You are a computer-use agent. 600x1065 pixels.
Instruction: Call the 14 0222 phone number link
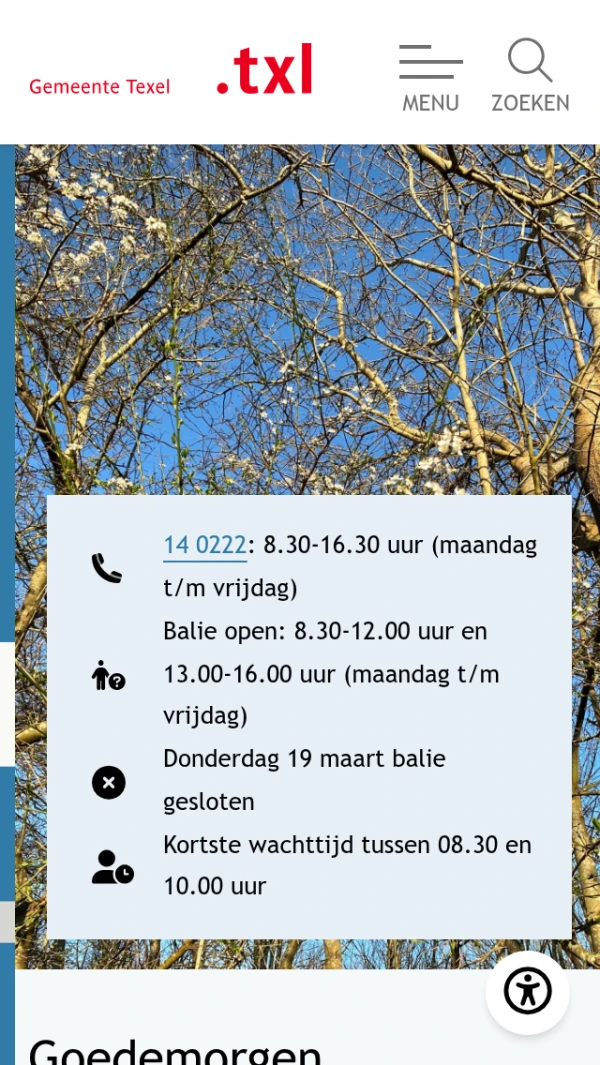pos(205,545)
